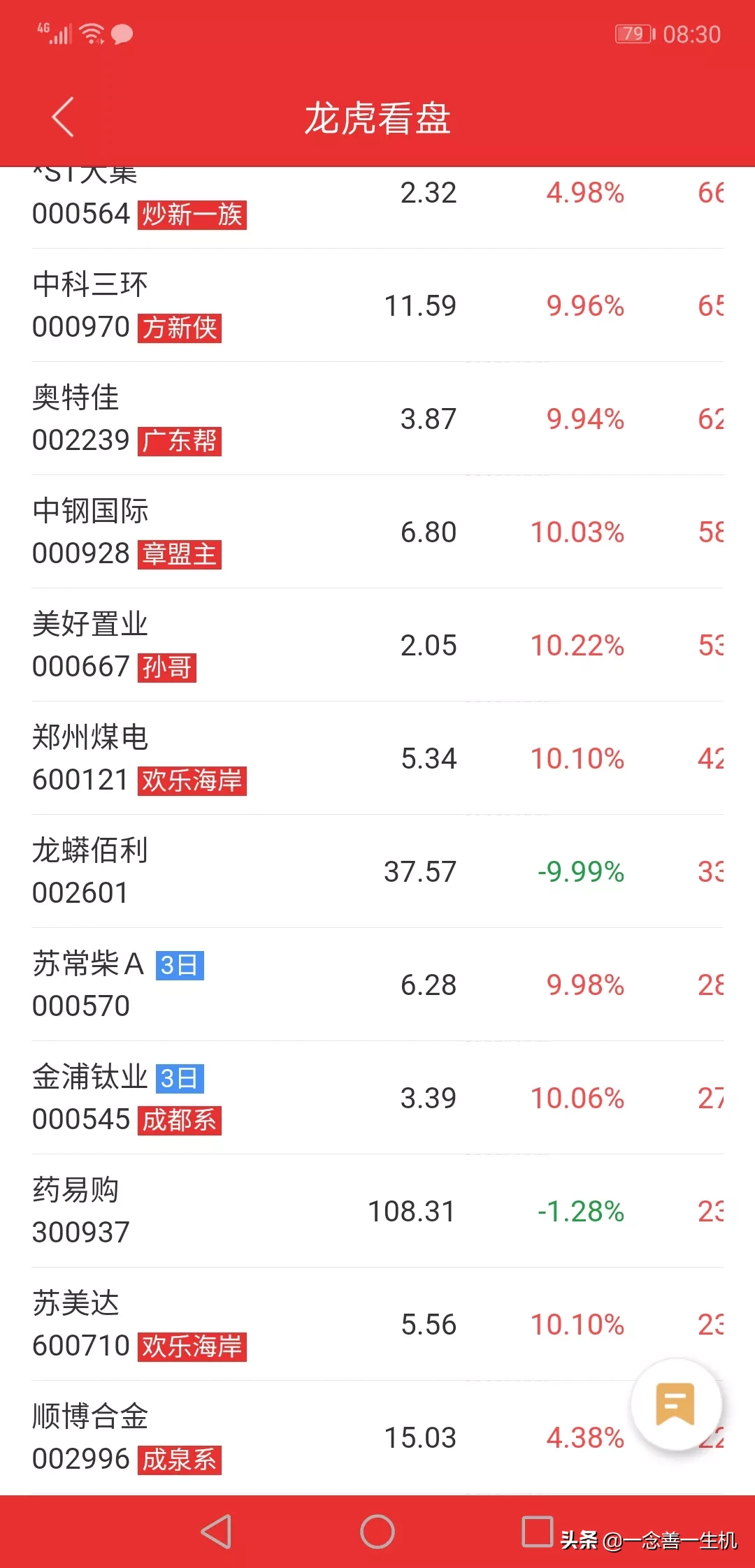Screen dimensions: 755x1568
Task: Open the 药易购 300937 stock row
Action: (x=377, y=1211)
